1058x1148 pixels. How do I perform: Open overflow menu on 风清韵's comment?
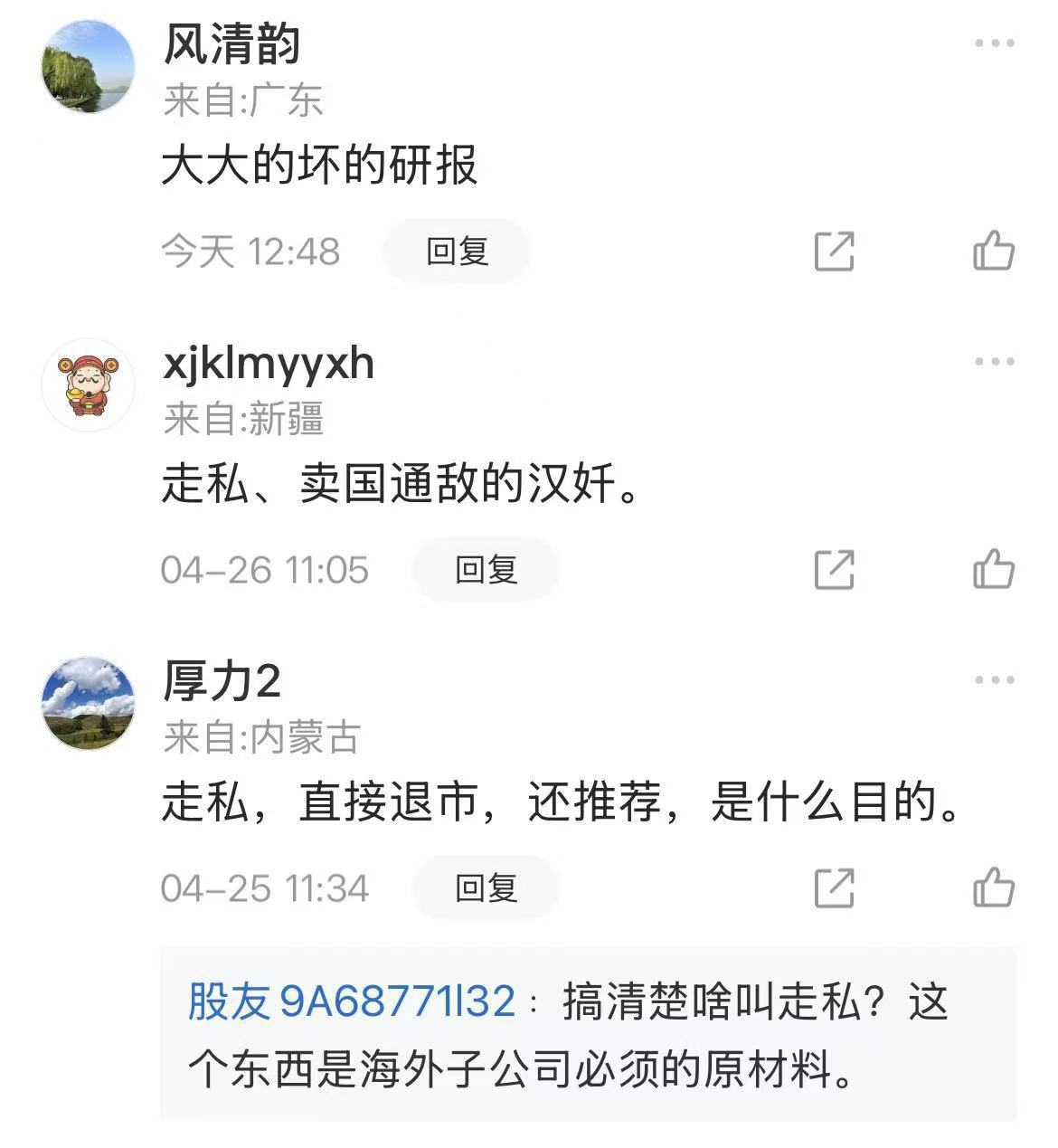click(994, 43)
